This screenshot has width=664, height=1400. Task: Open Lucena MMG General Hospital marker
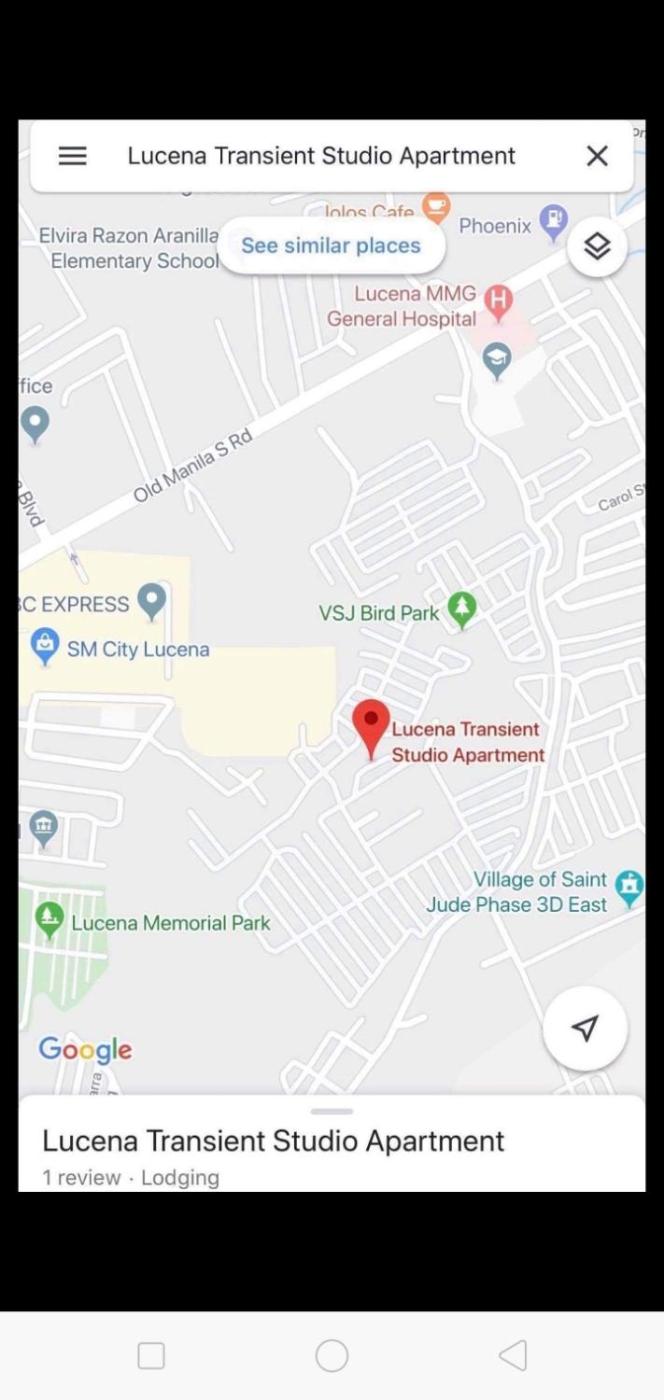[x=498, y=298]
